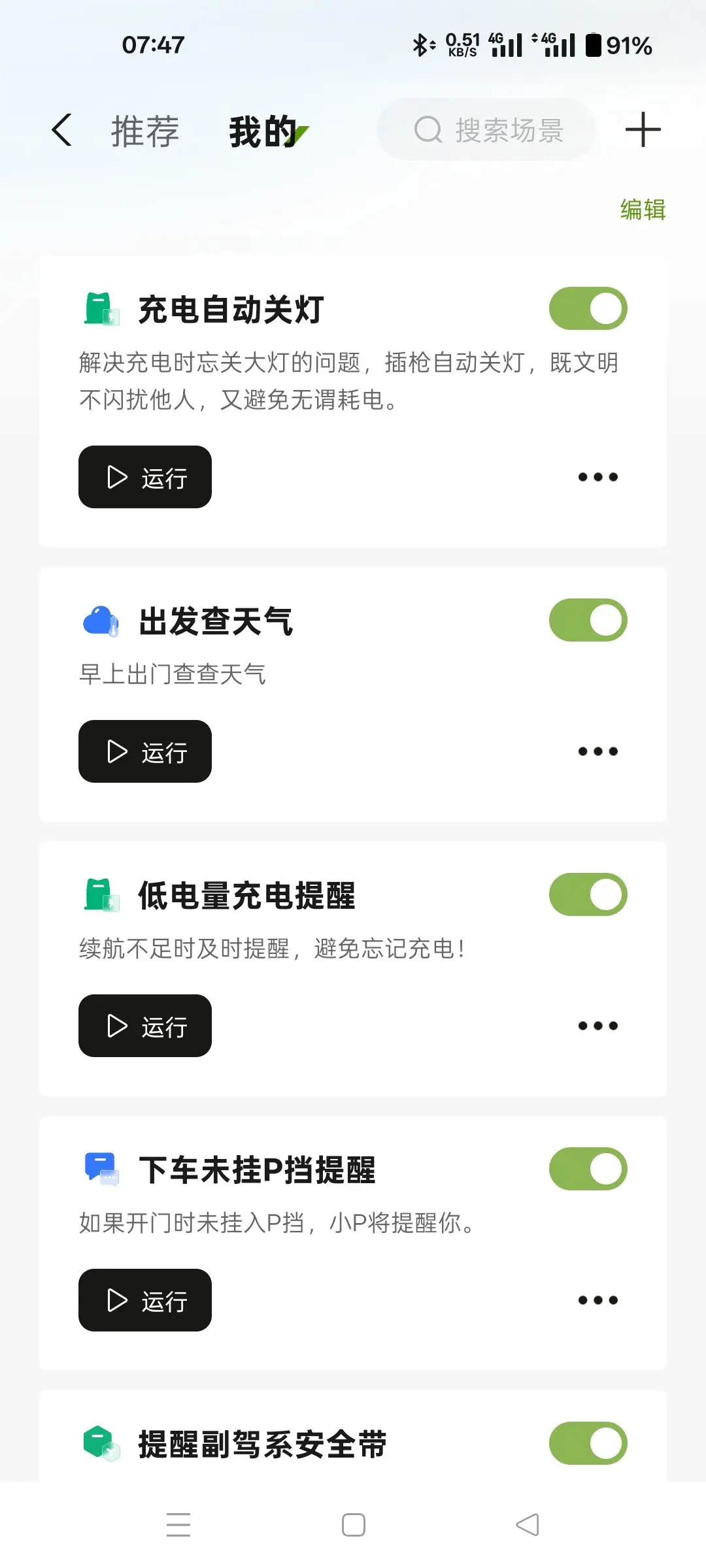Open the three-dot menu for 低电量充电提醒
Screen dimensions: 706x1568
(x=597, y=1026)
